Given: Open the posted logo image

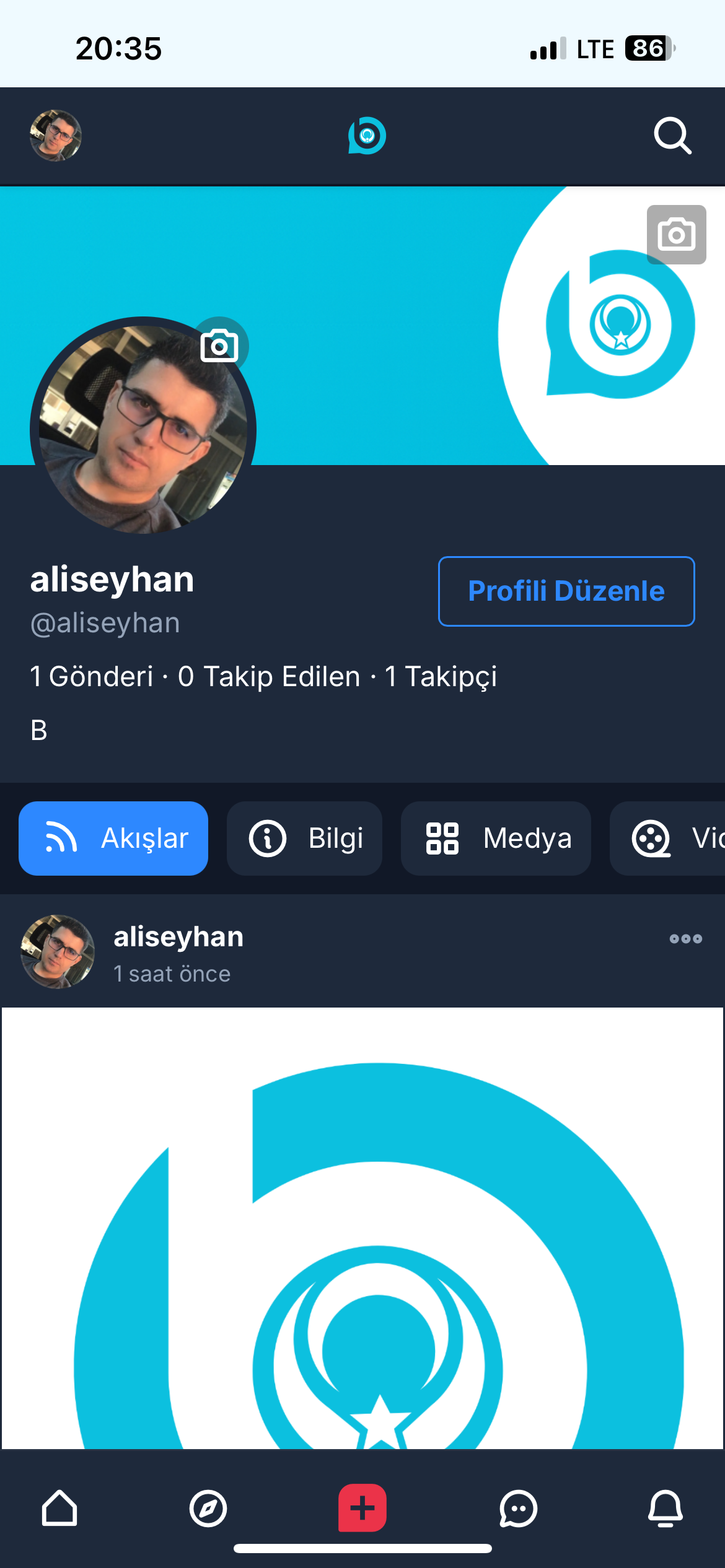Looking at the screenshot, I should coord(362,1226).
